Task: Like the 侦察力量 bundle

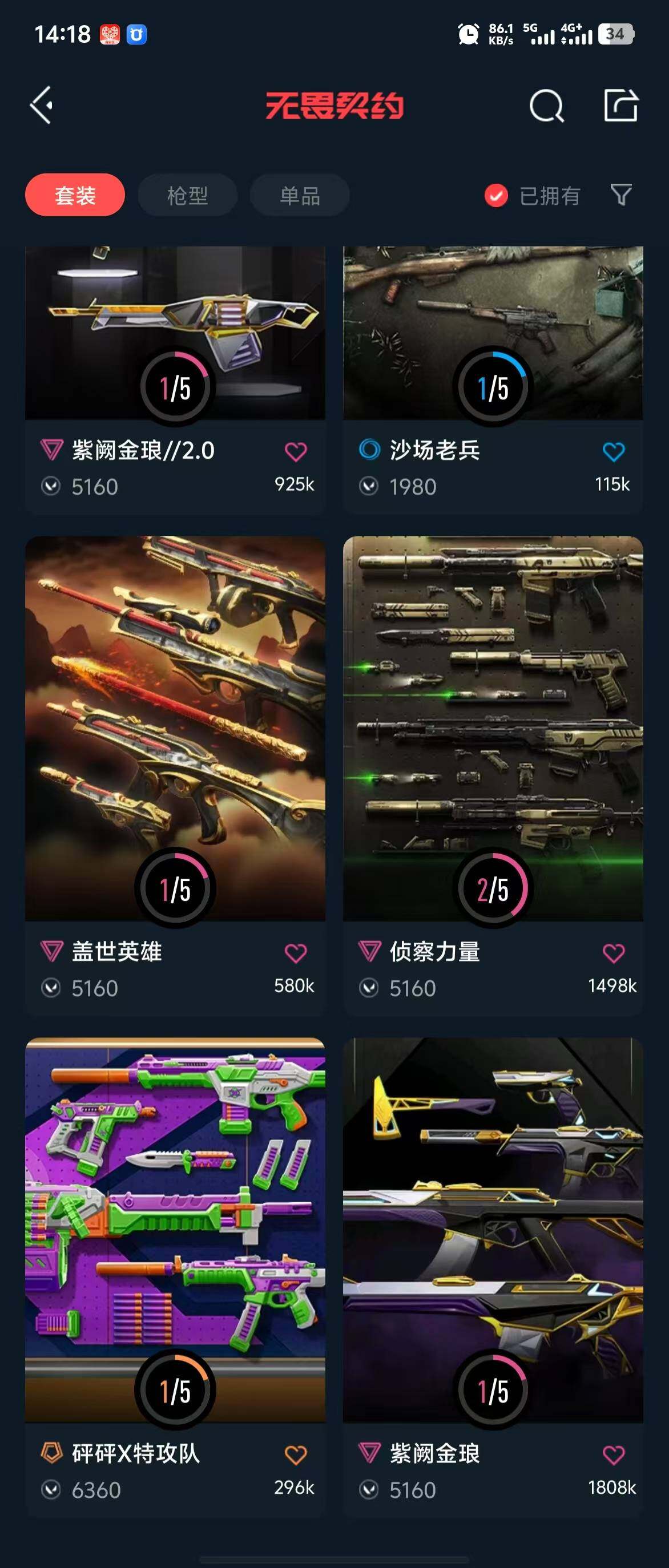Action: point(614,952)
